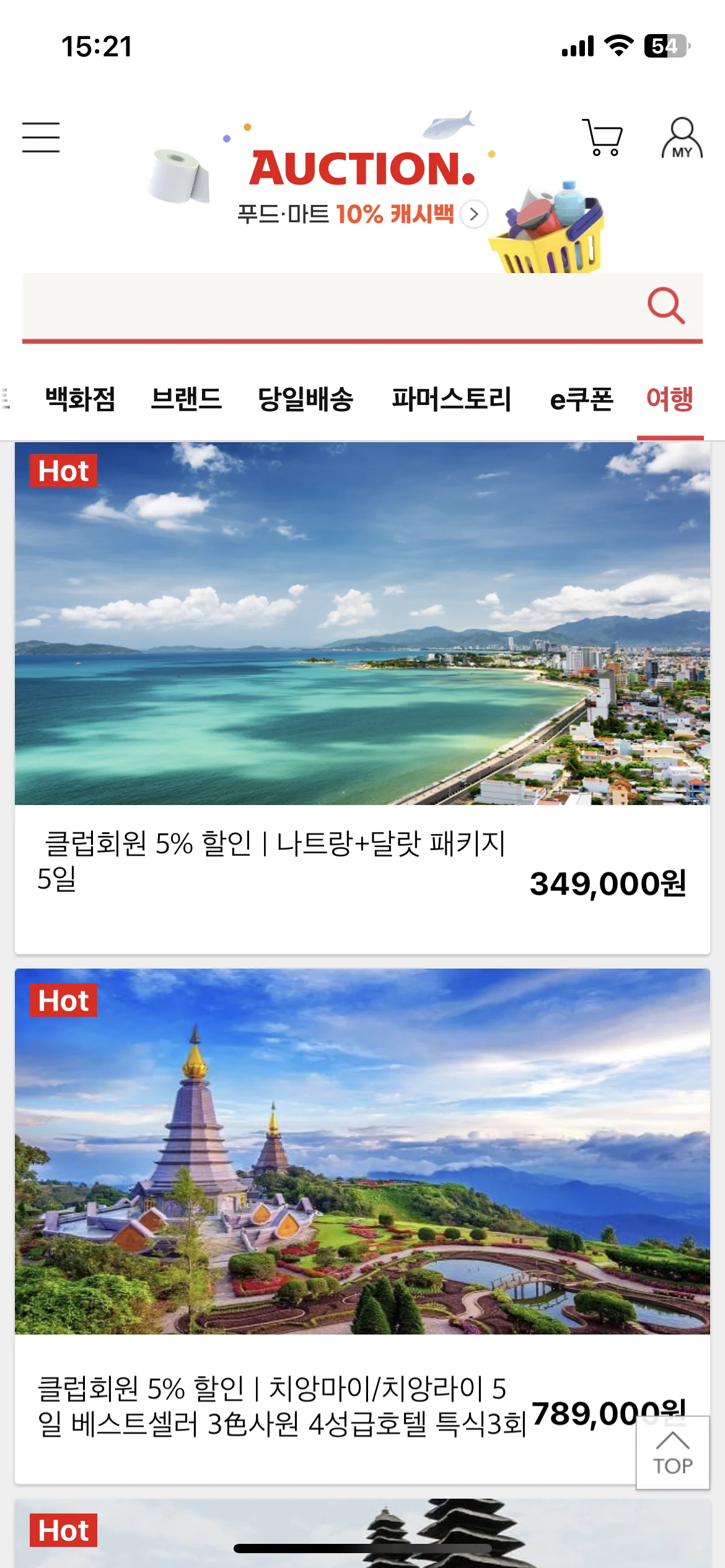
Task: Switch to the e쿠폰 tab
Action: click(x=581, y=399)
